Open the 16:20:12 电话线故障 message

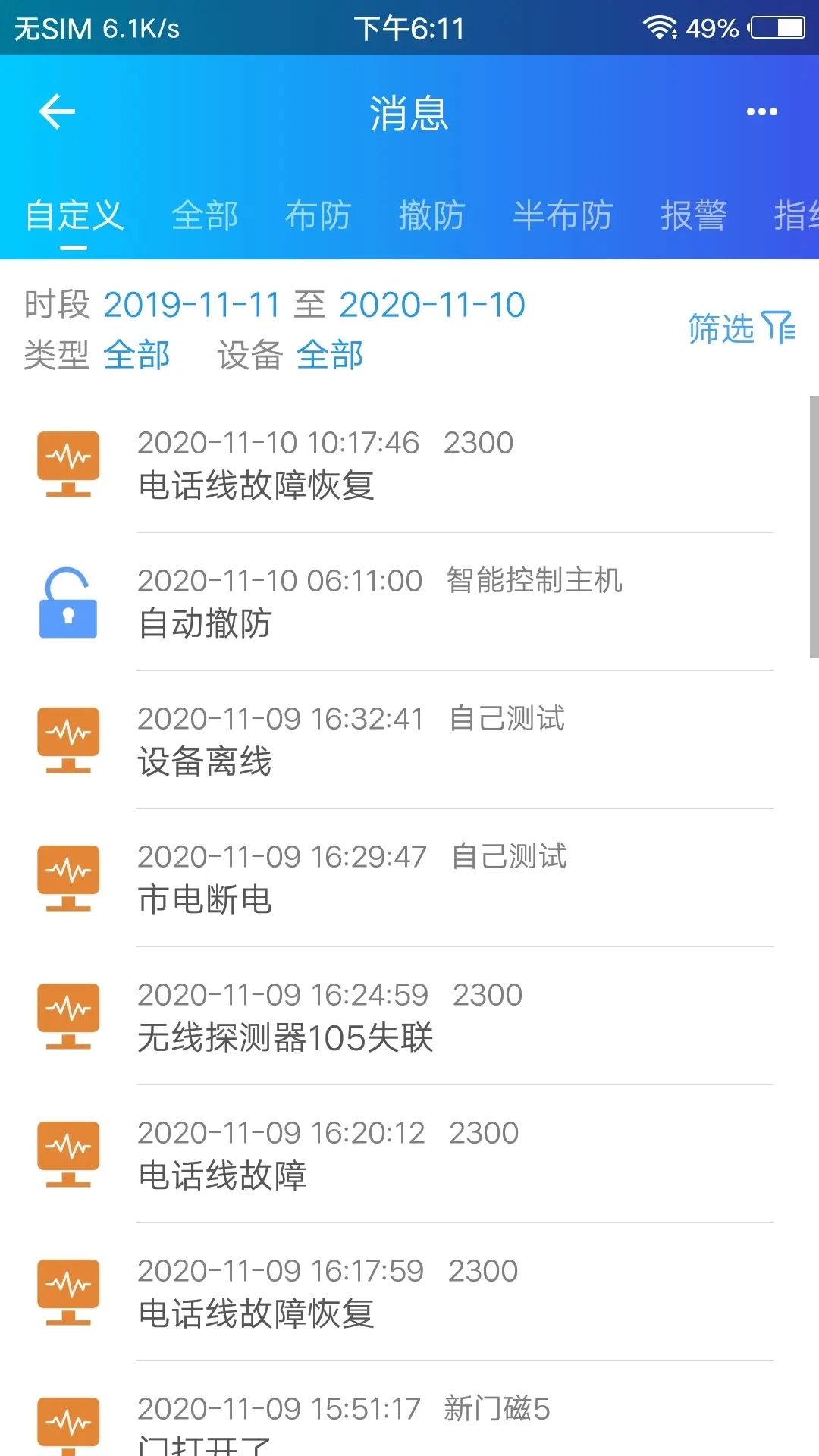(x=409, y=1154)
